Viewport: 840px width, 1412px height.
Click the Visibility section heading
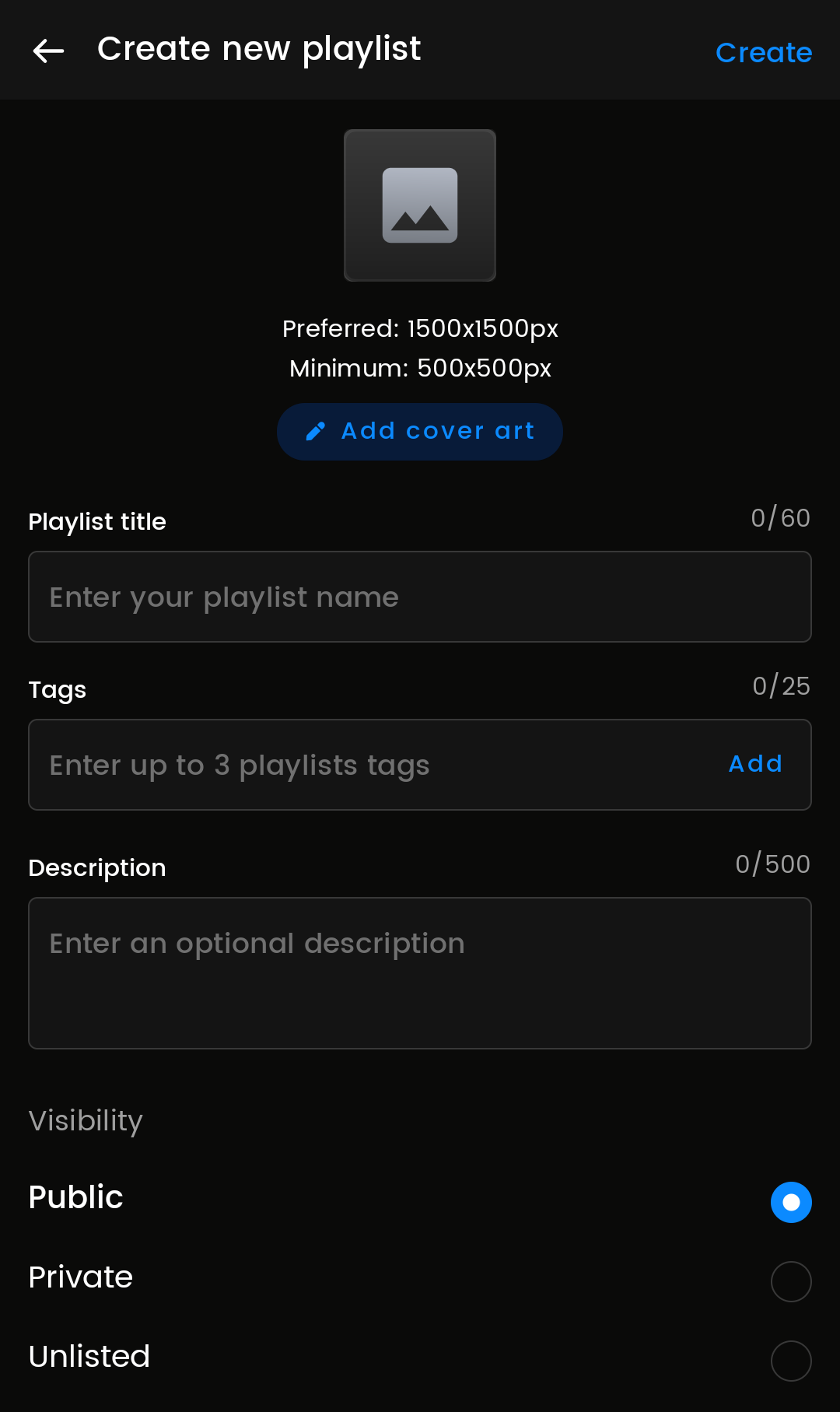coord(86,1121)
